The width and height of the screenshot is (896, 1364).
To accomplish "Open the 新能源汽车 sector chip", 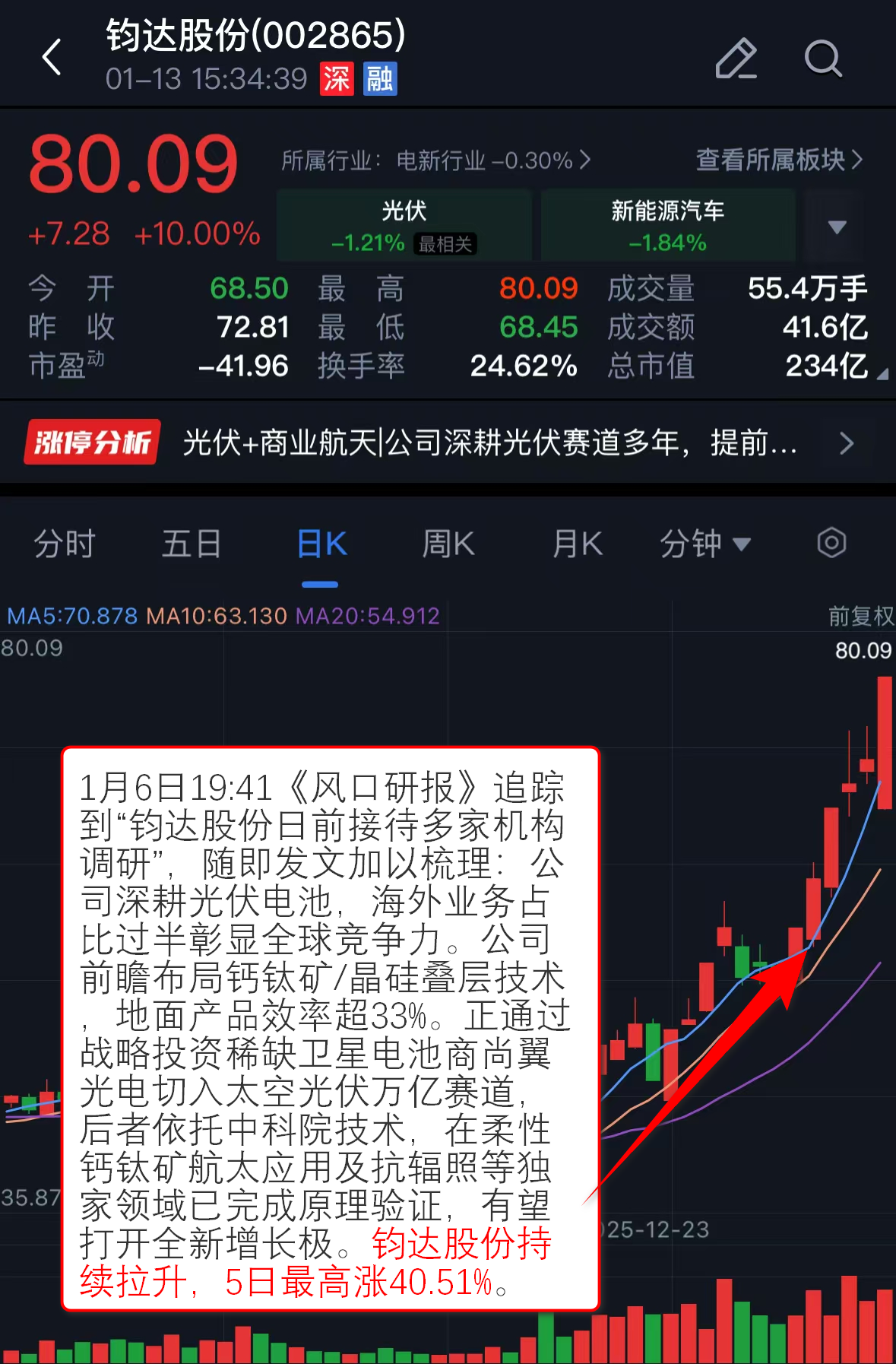I will point(667,226).
